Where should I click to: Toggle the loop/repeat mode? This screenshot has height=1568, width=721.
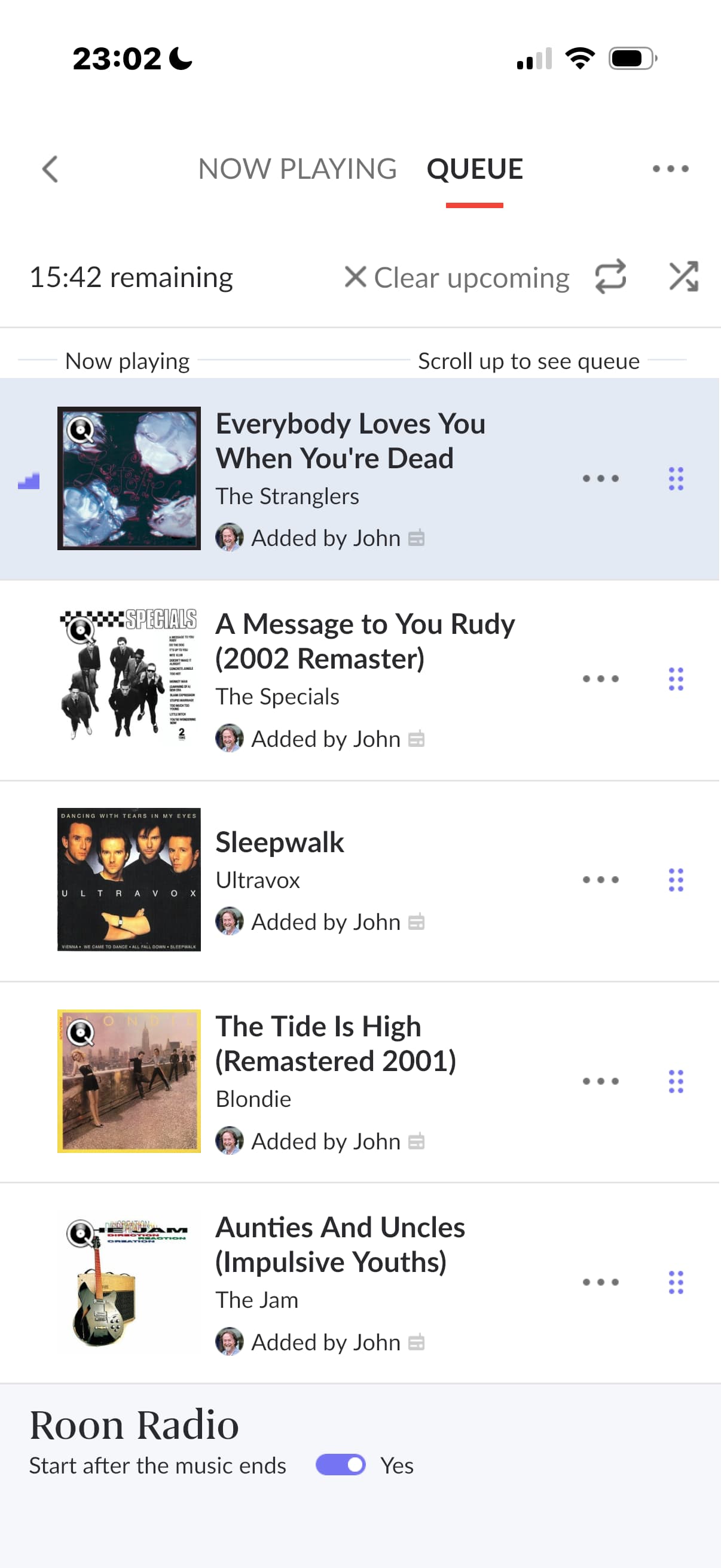click(610, 277)
